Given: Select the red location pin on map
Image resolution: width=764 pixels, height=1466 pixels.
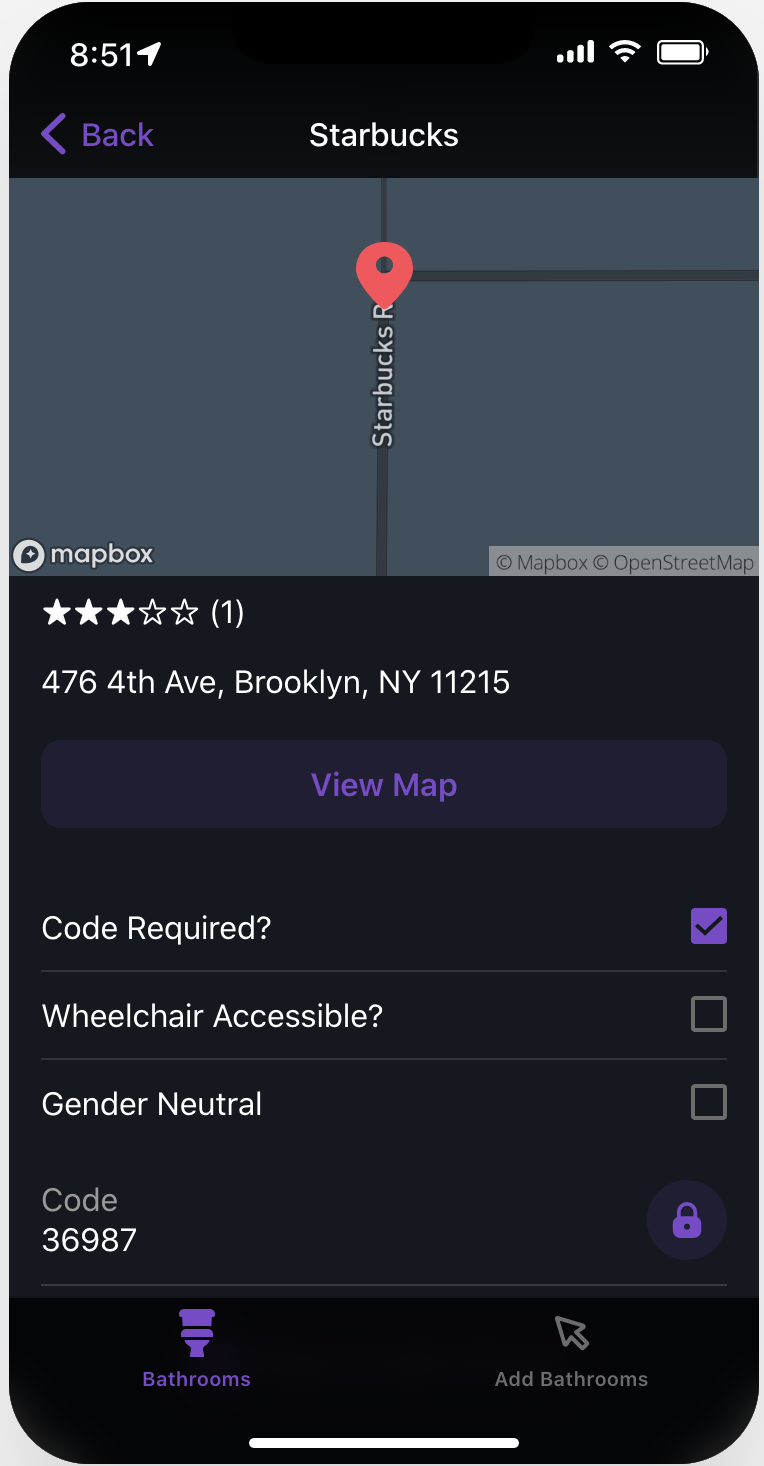Looking at the screenshot, I should (x=384, y=272).
